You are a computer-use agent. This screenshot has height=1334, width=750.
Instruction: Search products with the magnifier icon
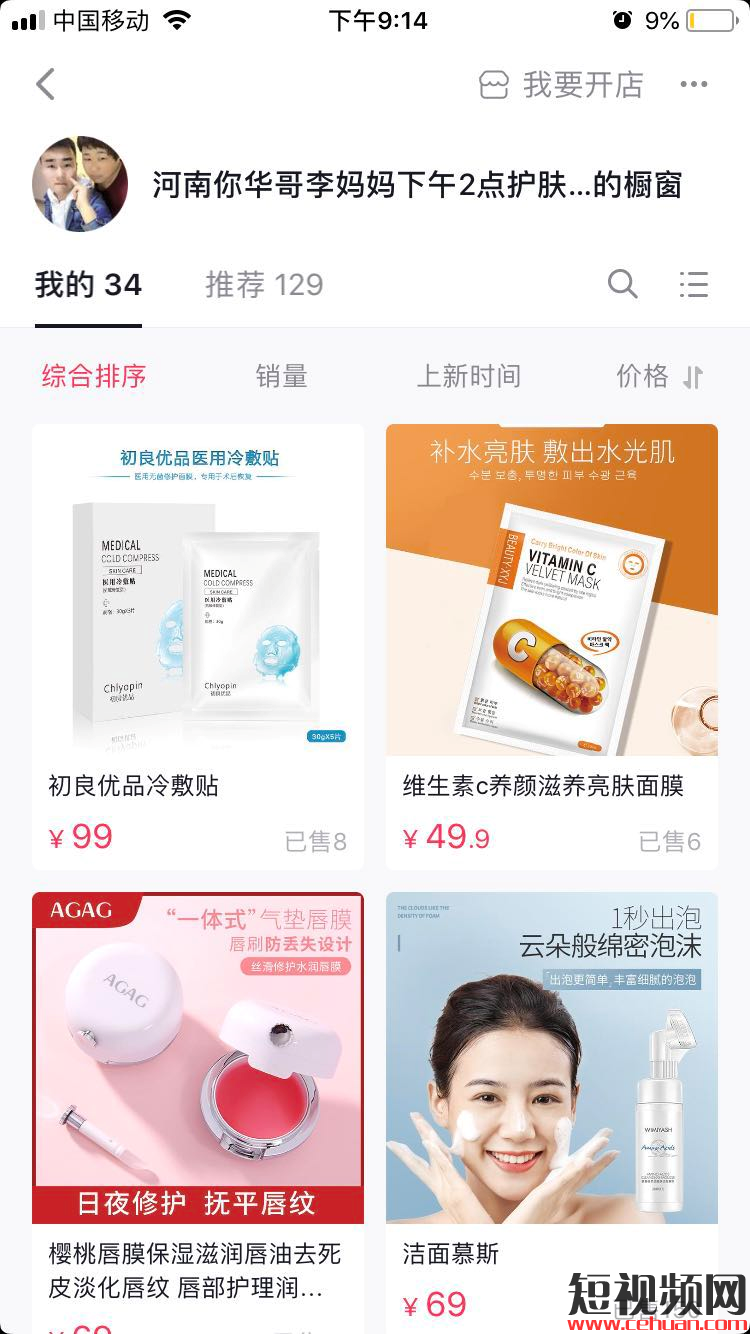coord(622,285)
